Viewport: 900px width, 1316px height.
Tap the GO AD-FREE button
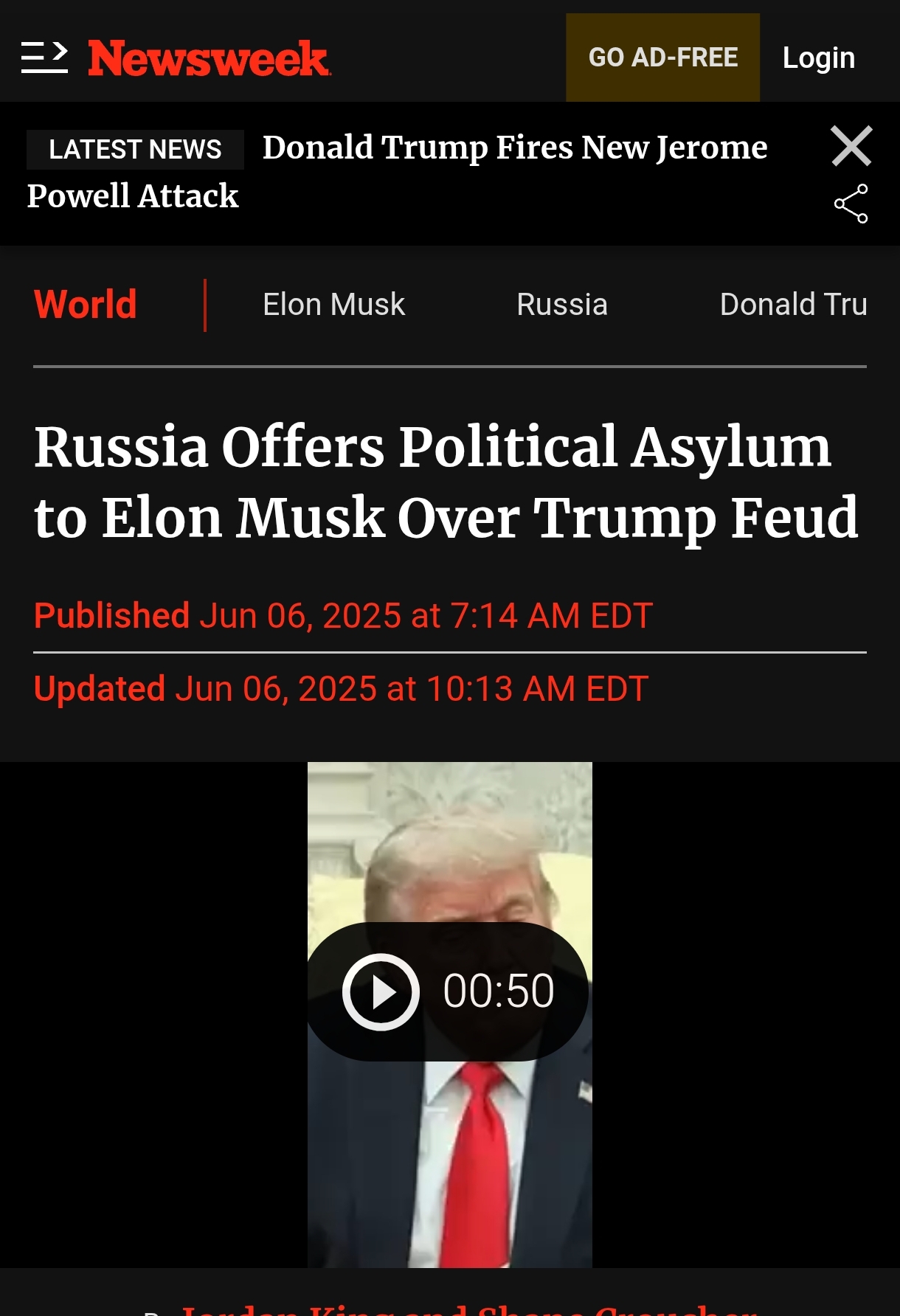662,58
